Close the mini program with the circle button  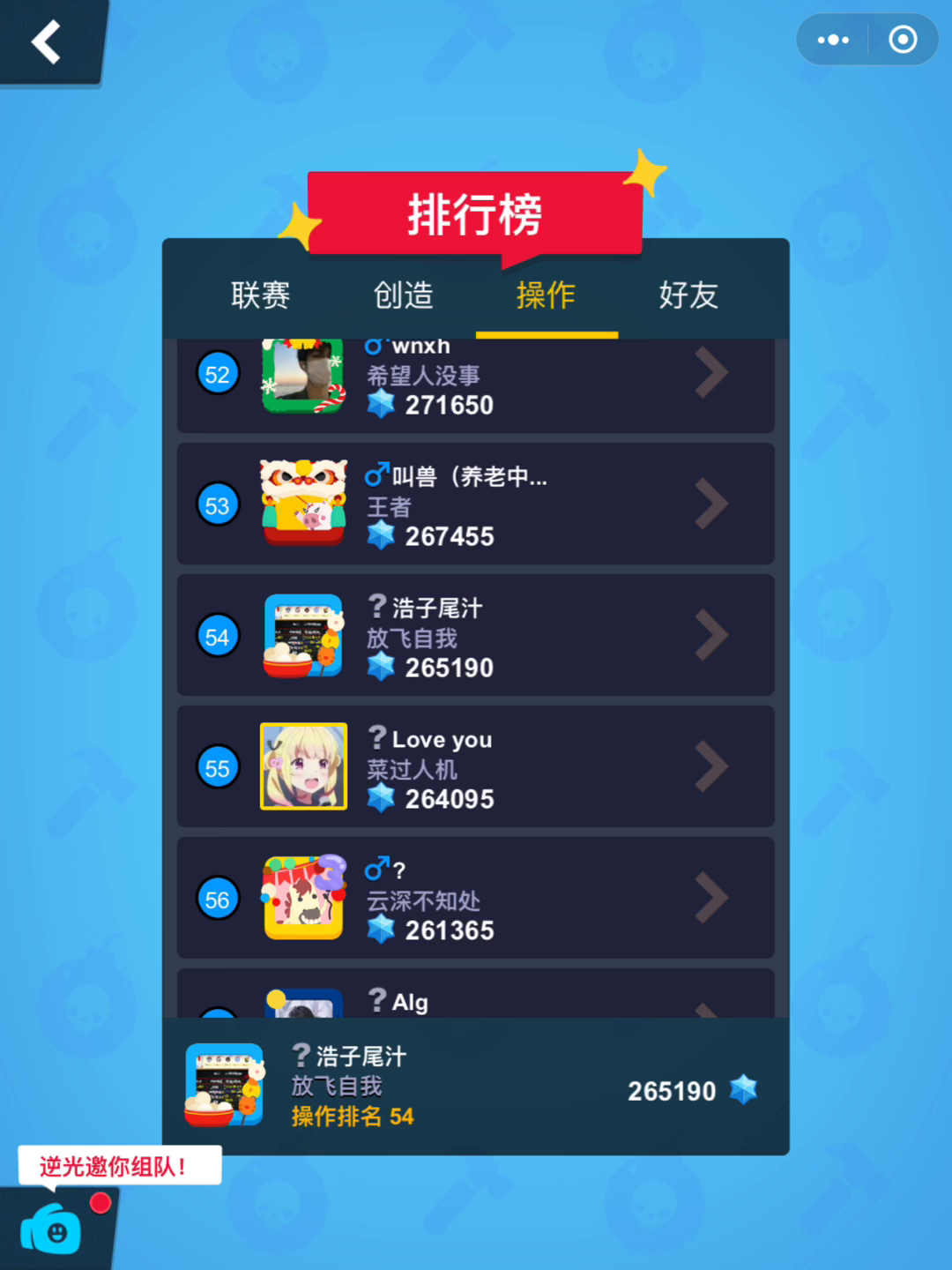(x=903, y=40)
